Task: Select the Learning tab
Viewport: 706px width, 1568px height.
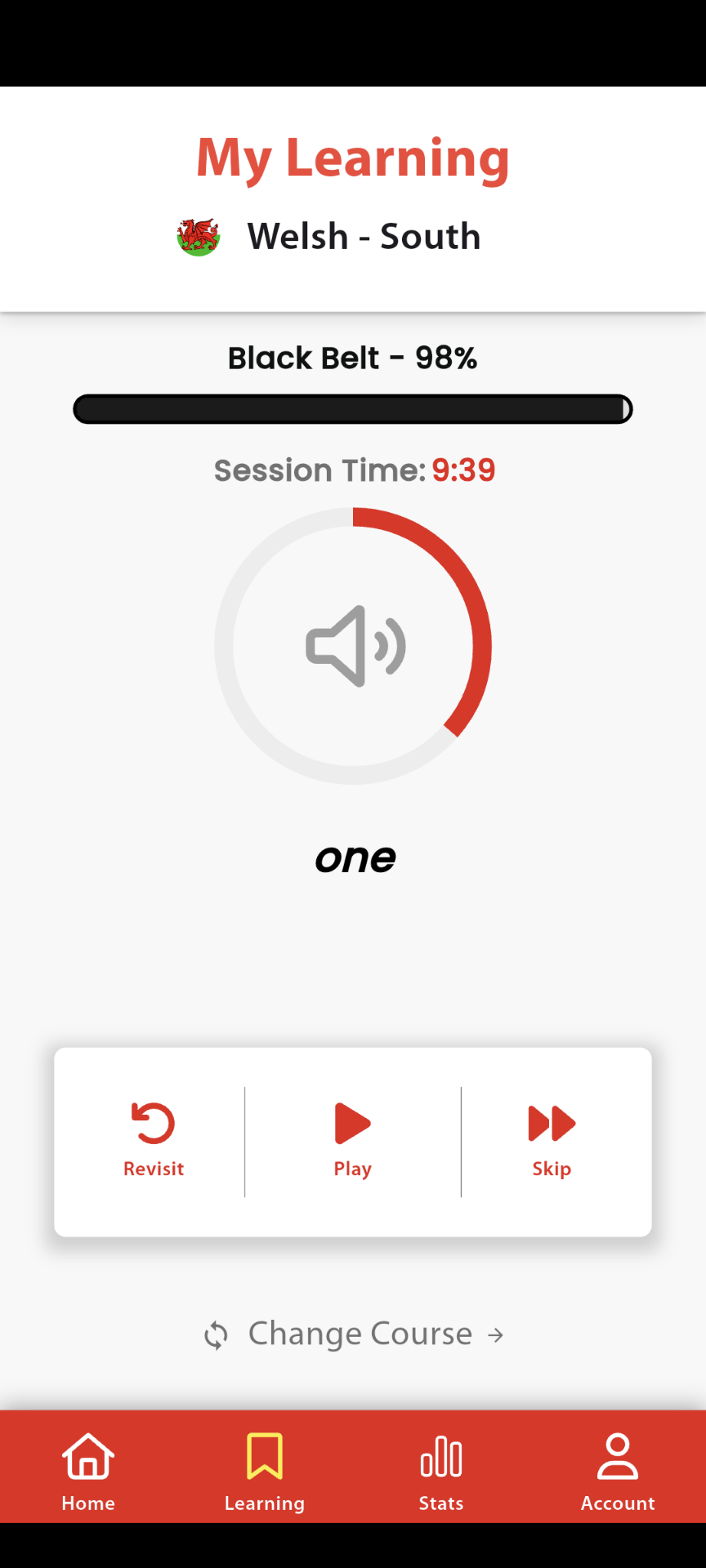Action: tap(265, 1470)
